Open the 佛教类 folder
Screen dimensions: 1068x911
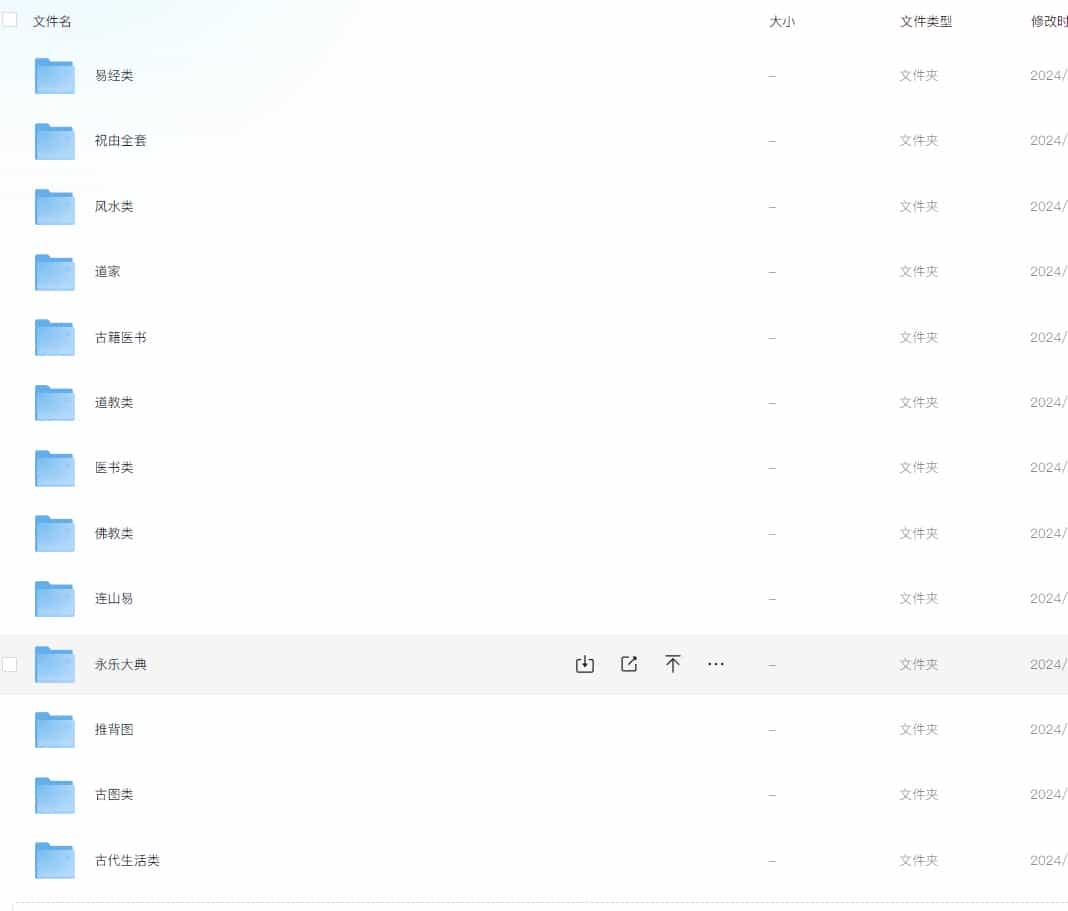click(x=113, y=534)
